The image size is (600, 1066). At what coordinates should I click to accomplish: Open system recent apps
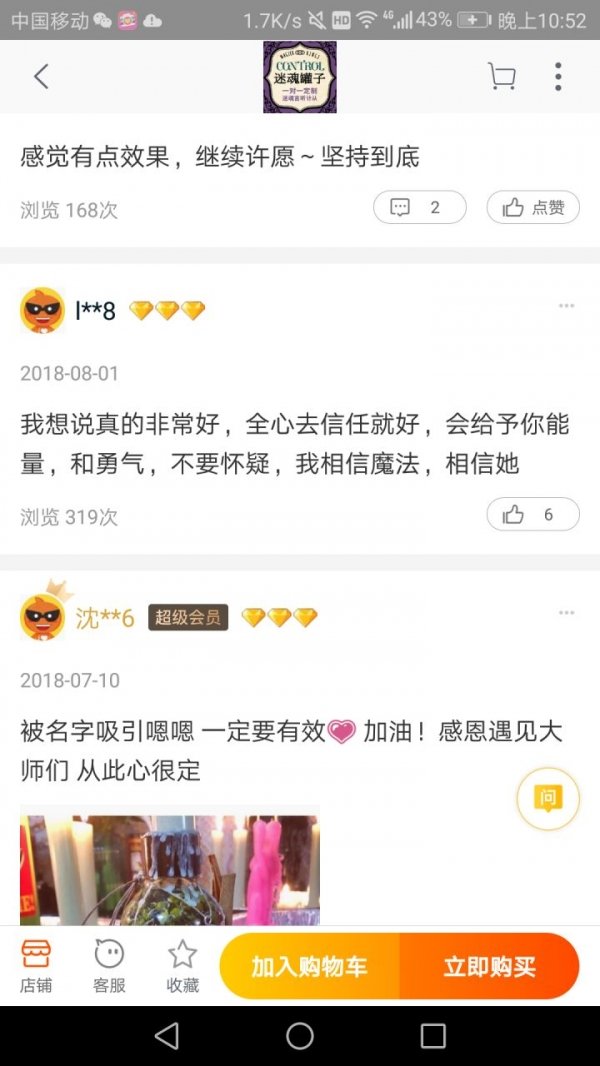click(x=433, y=1035)
